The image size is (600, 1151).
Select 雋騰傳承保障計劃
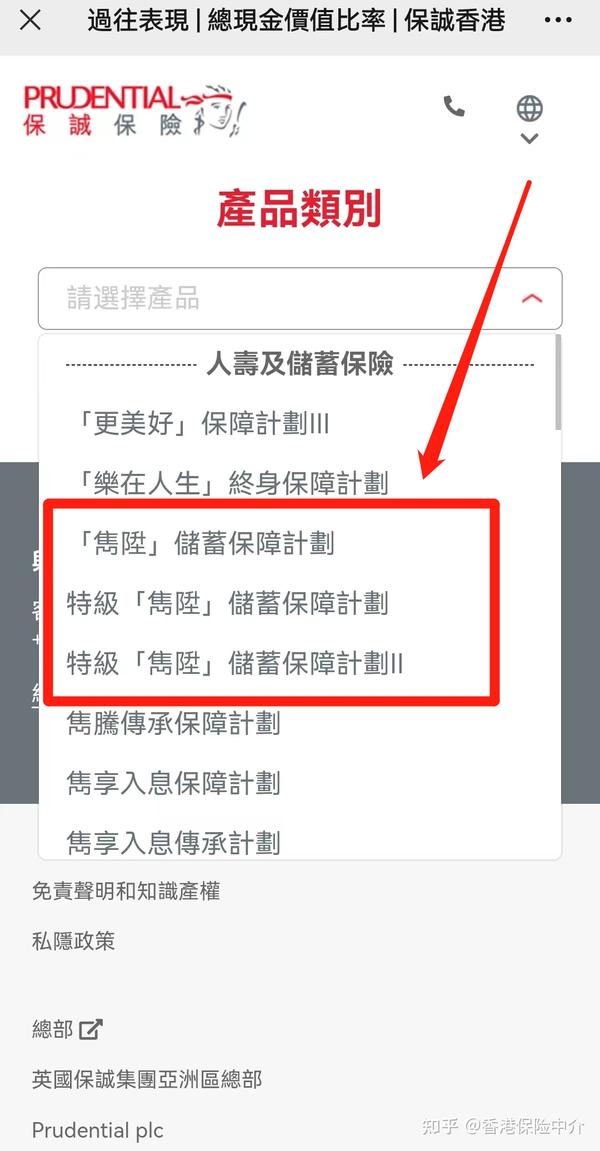pos(173,723)
